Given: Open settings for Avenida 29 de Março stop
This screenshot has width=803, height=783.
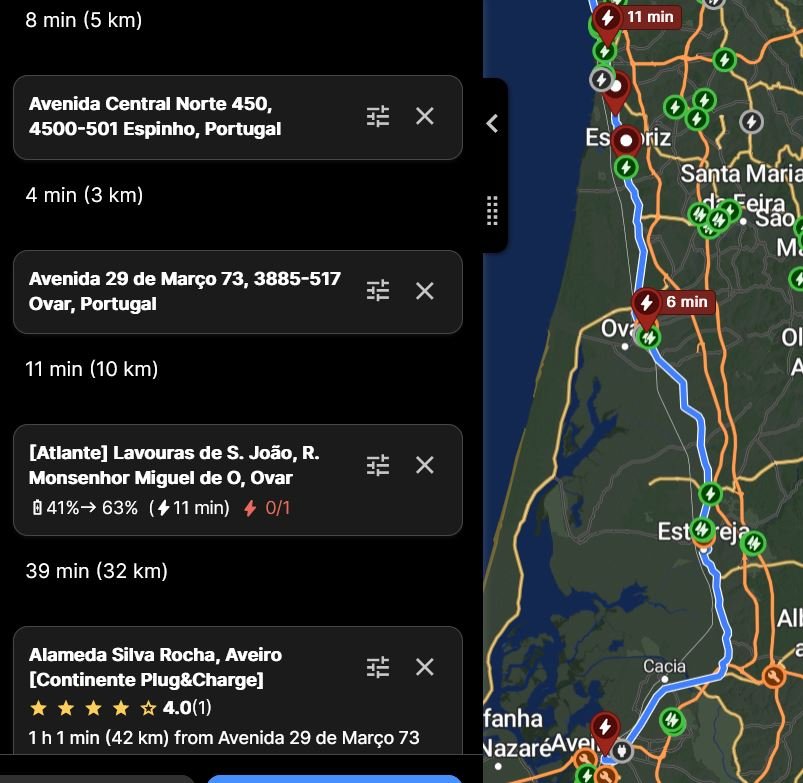Looking at the screenshot, I should pyautogui.click(x=377, y=291).
